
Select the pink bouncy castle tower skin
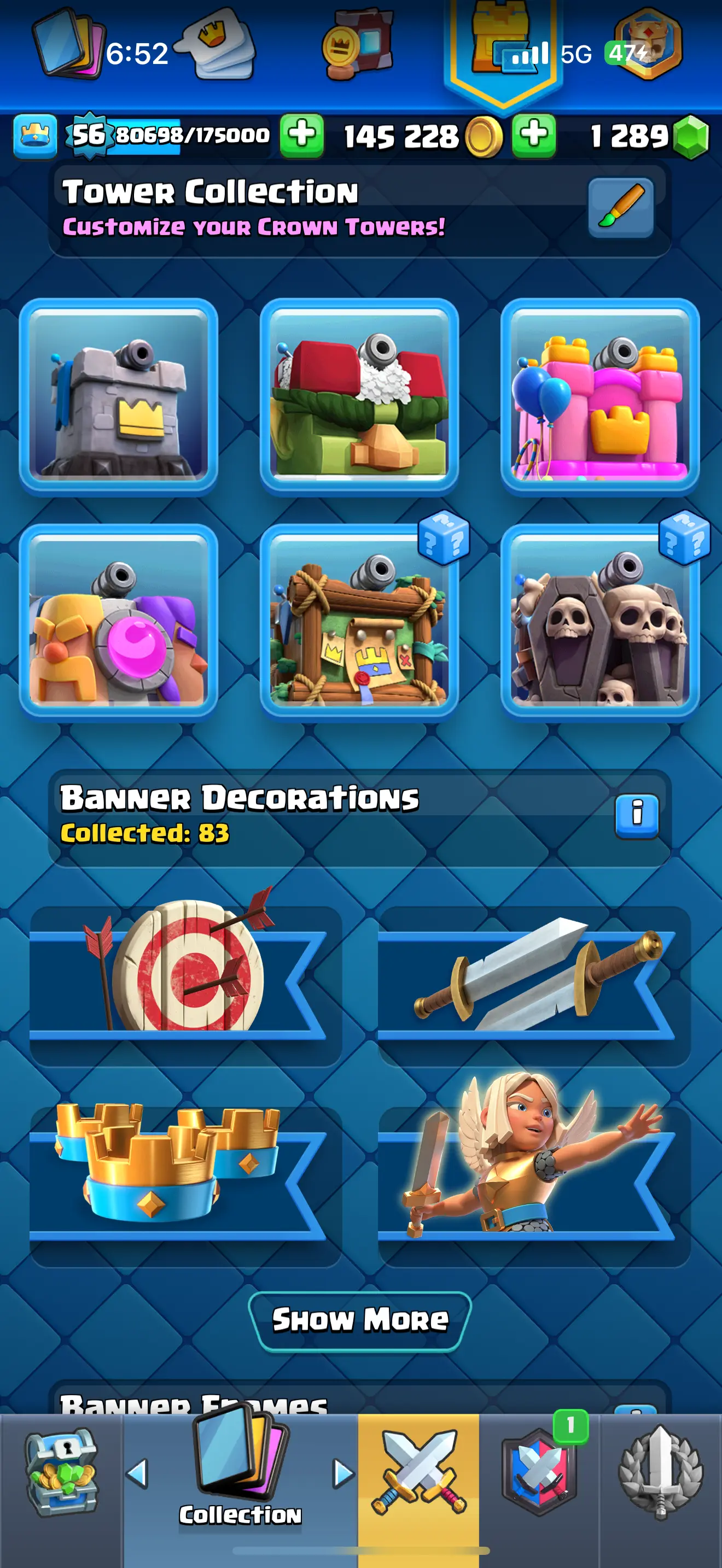click(x=599, y=397)
